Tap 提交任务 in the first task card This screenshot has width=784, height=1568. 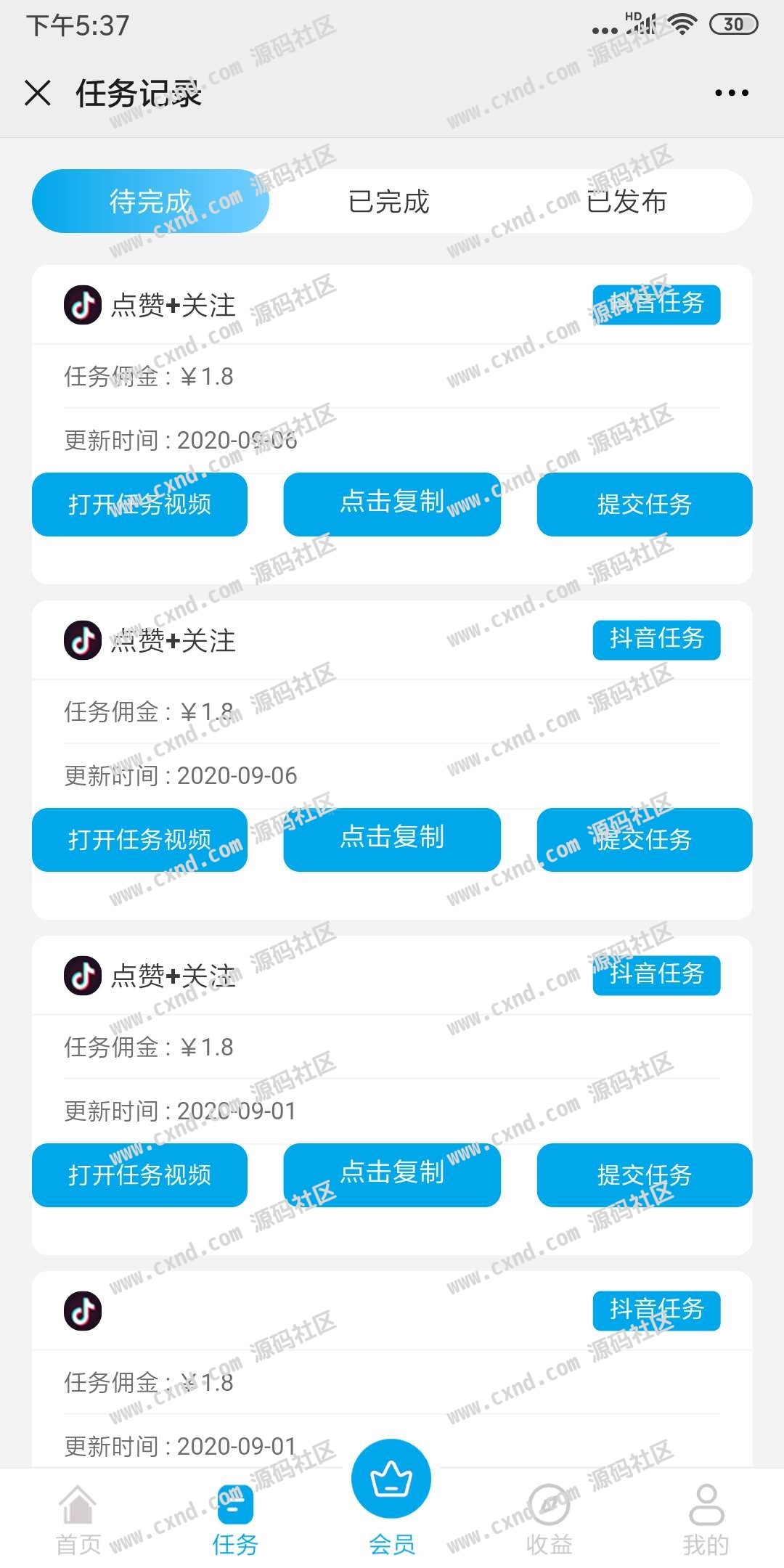pos(644,505)
